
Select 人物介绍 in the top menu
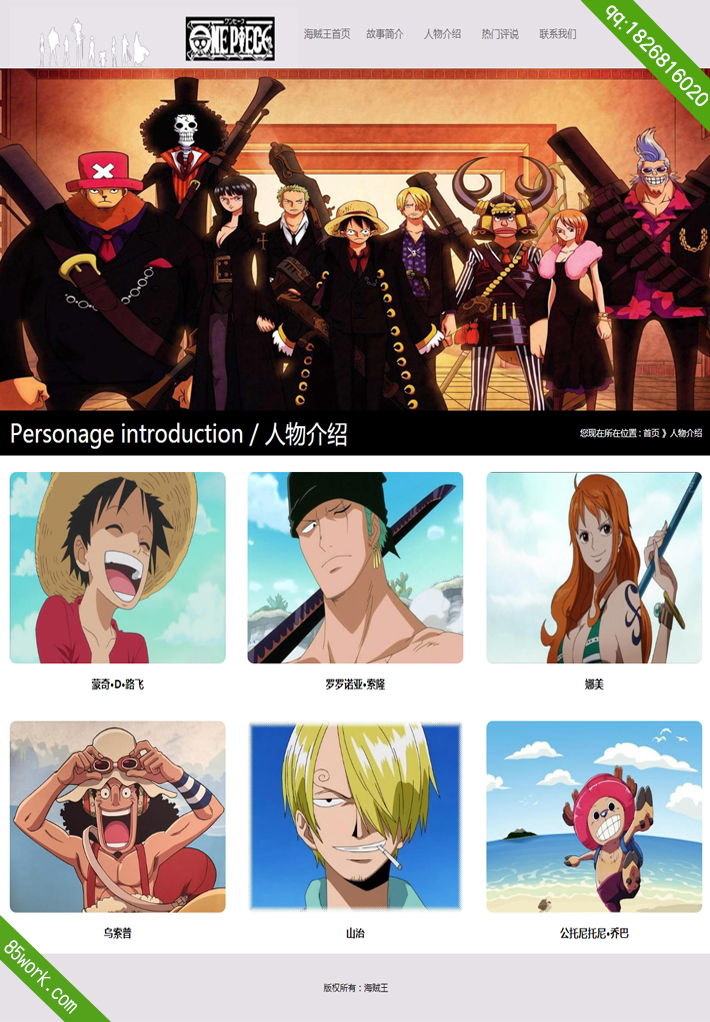point(442,34)
